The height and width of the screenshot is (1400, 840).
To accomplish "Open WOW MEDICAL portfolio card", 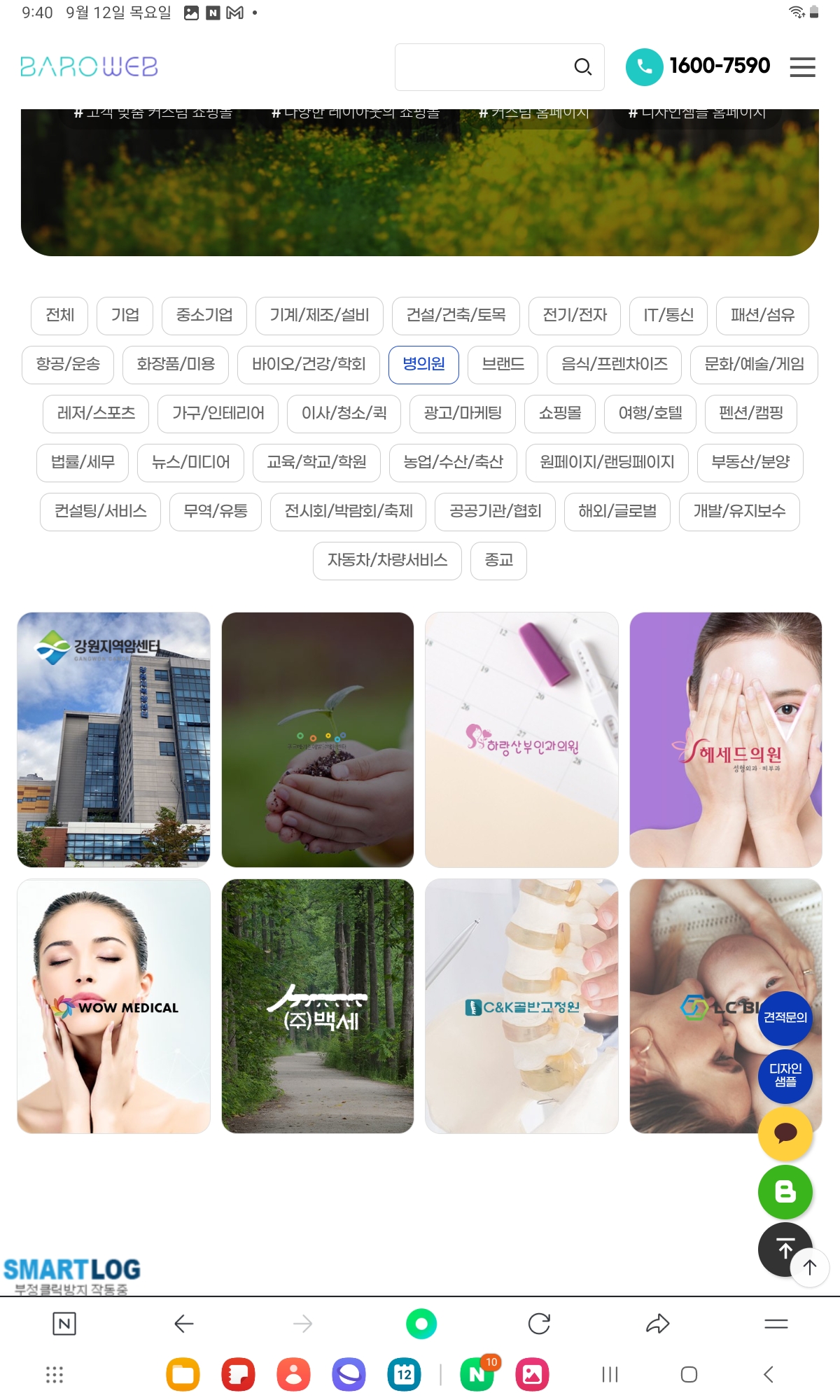I will [x=113, y=1006].
